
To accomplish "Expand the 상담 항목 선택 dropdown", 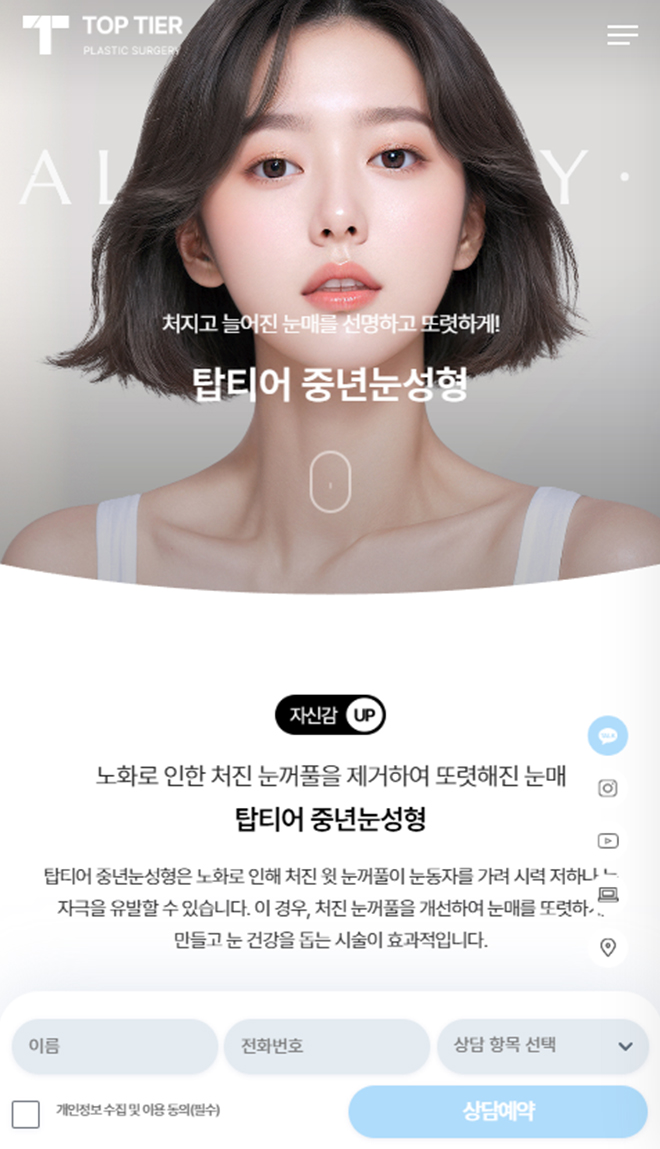I will click(542, 1046).
